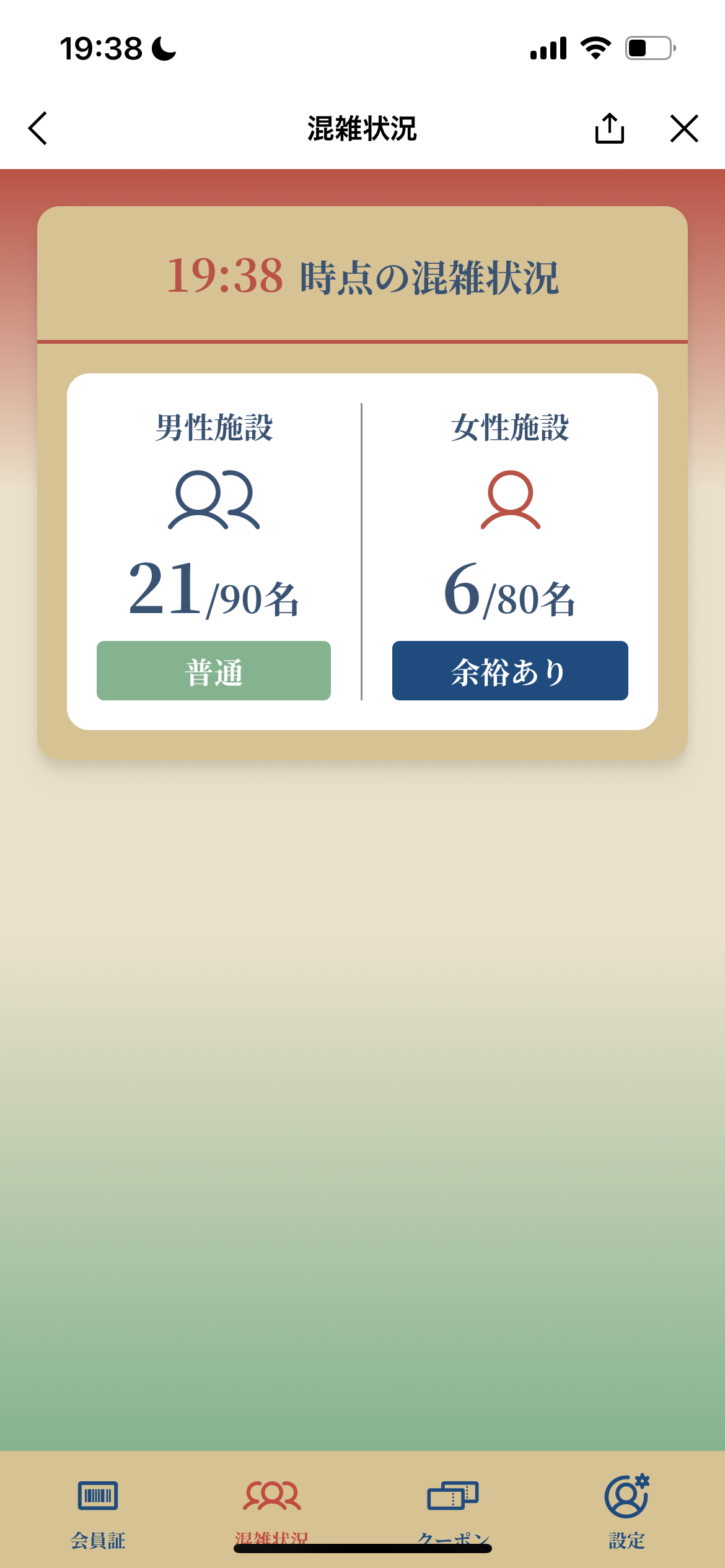Go to the 設定 tab
The image size is (725, 1568).
tap(626, 1509)
